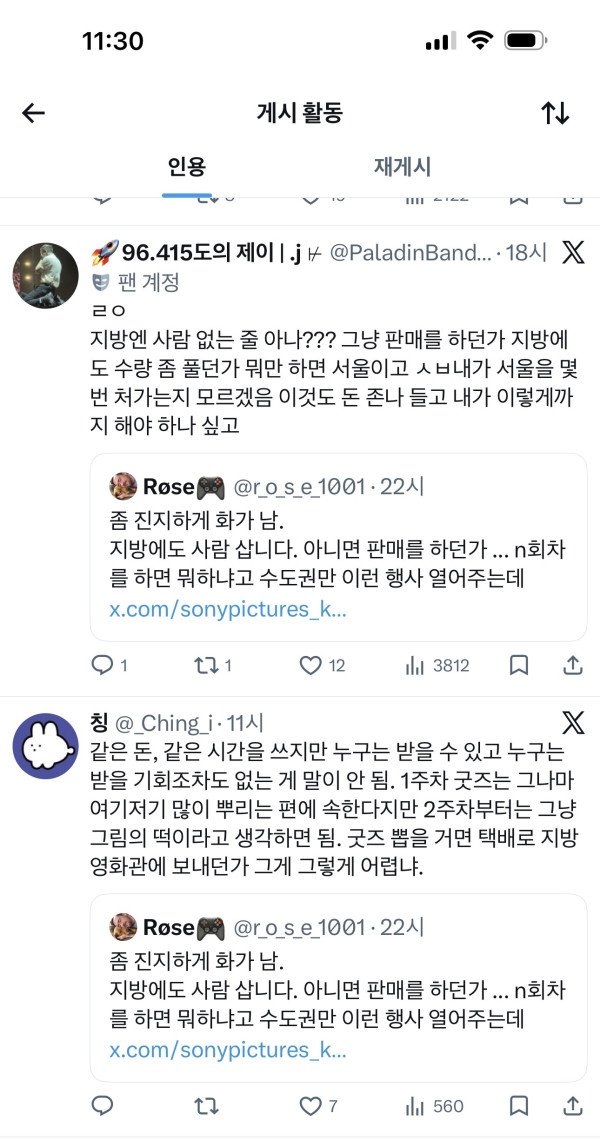This screenshot has height=1140, width=600.
Task: Go back using the arrow icon
Action: (x=34, y=113)
